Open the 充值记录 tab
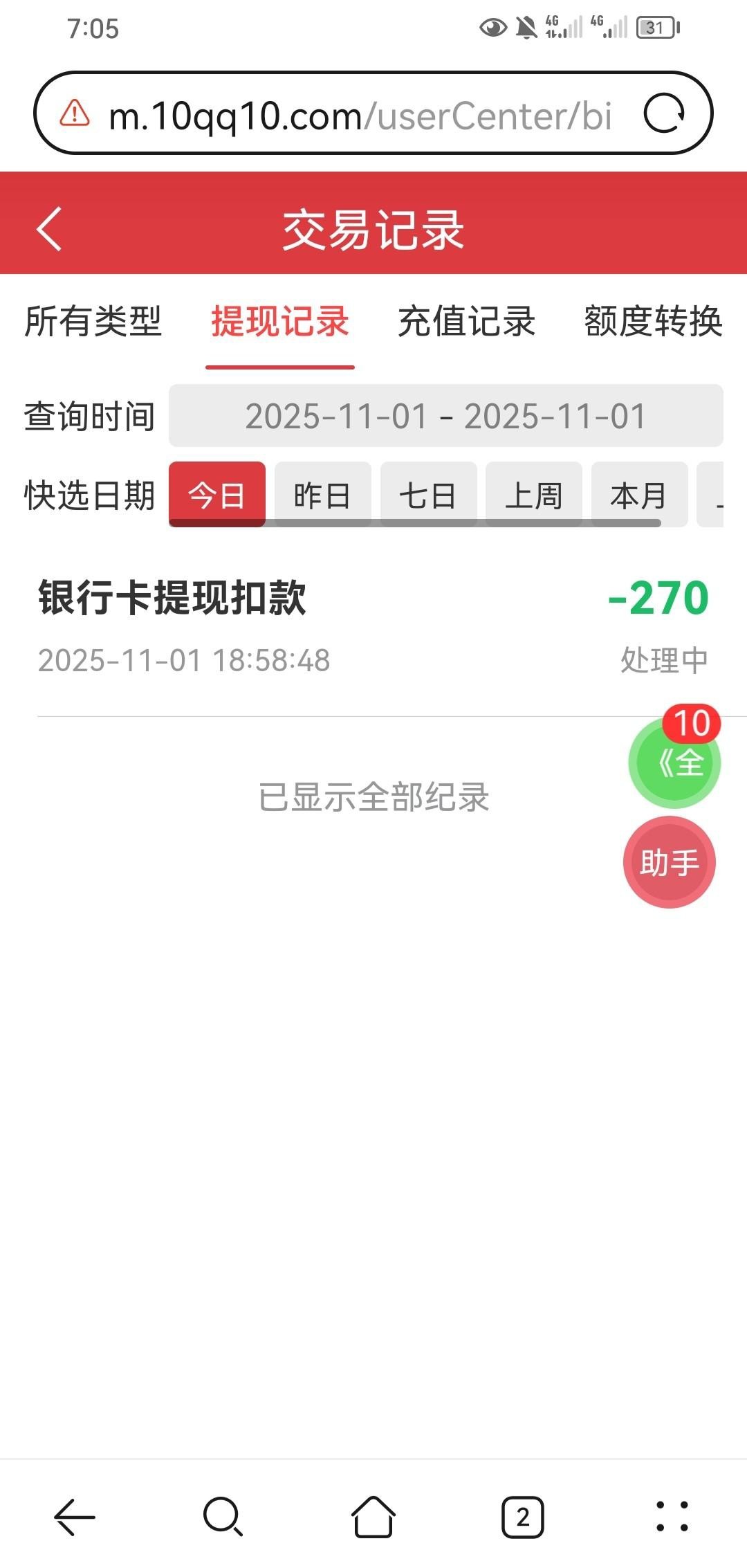The width and height of the screenshot is (747, 1568). click(x=466, y=322)
